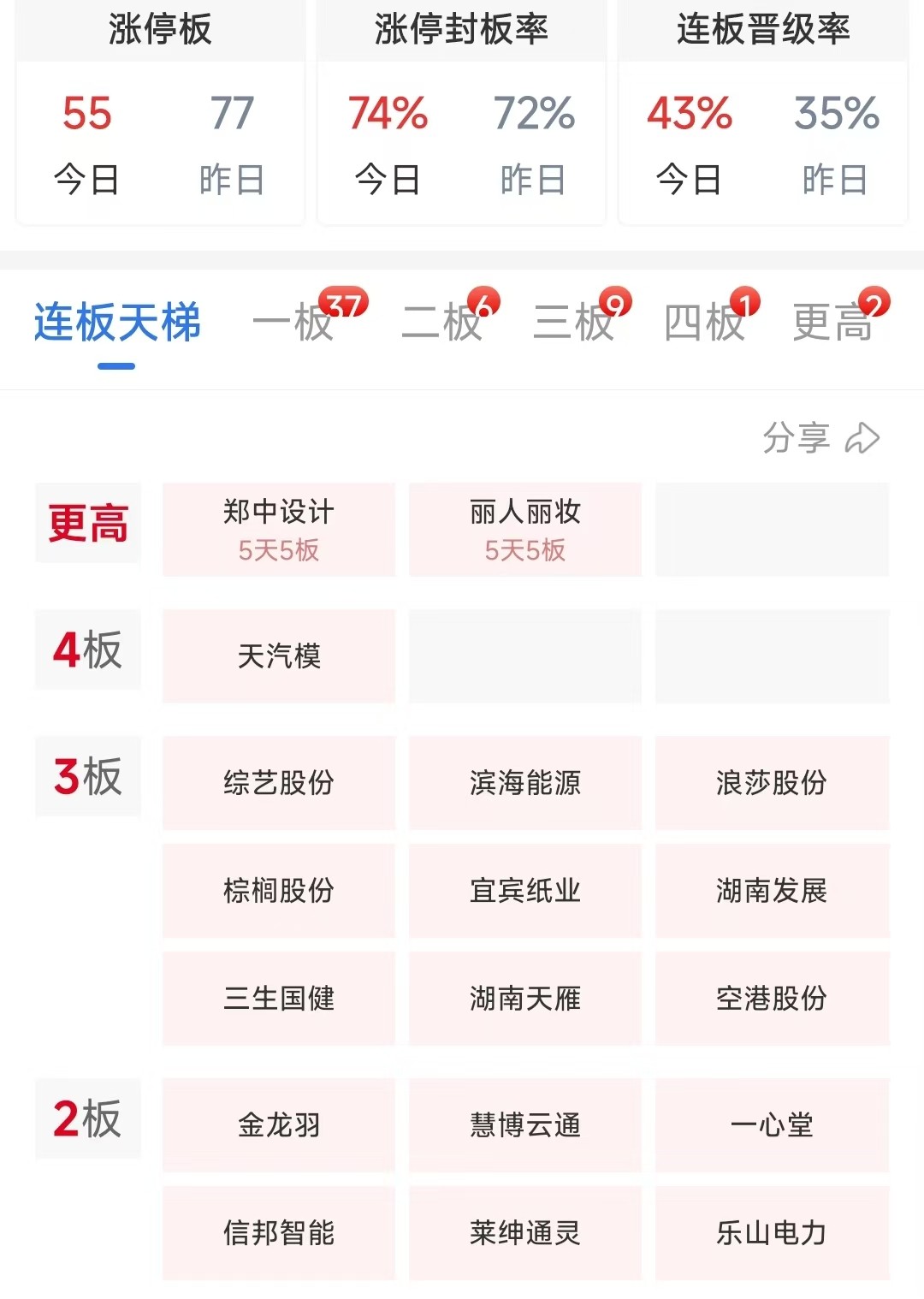View details for 乐山电力
This screenshot has height=1299, width=924.
pos(772,1233)
